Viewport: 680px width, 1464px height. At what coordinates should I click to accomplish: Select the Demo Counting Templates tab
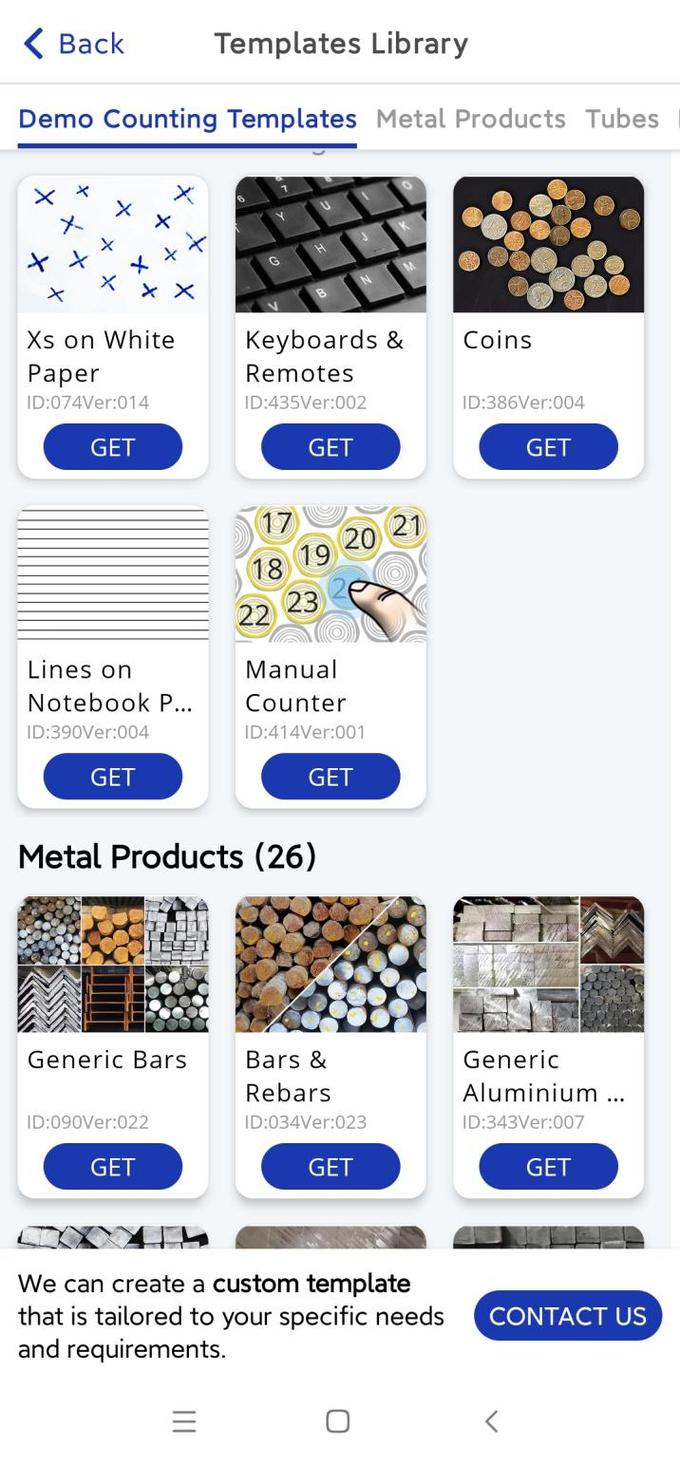coord(187,119)
